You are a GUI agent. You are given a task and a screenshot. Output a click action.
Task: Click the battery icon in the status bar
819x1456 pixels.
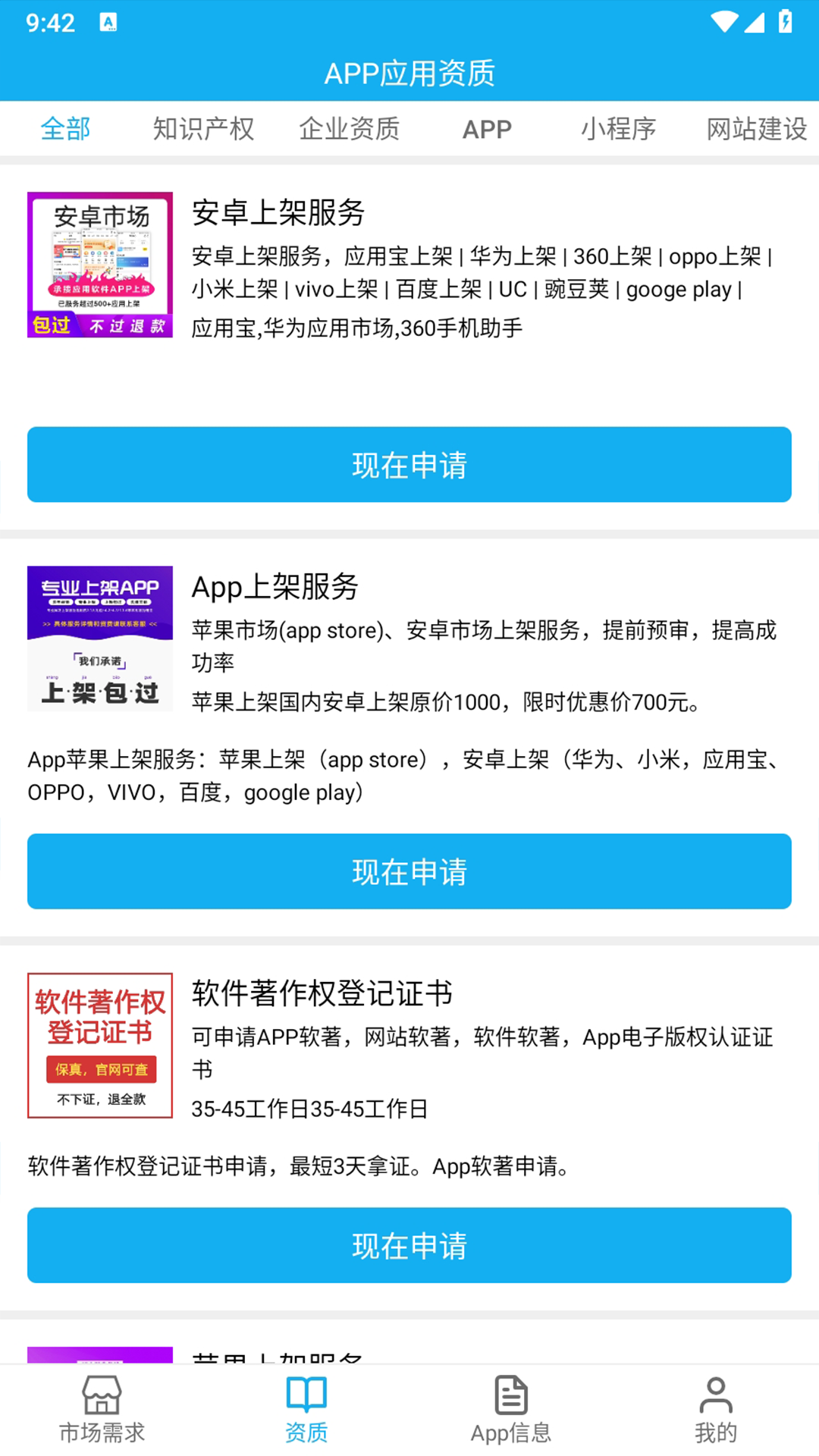tap(785, 20)
